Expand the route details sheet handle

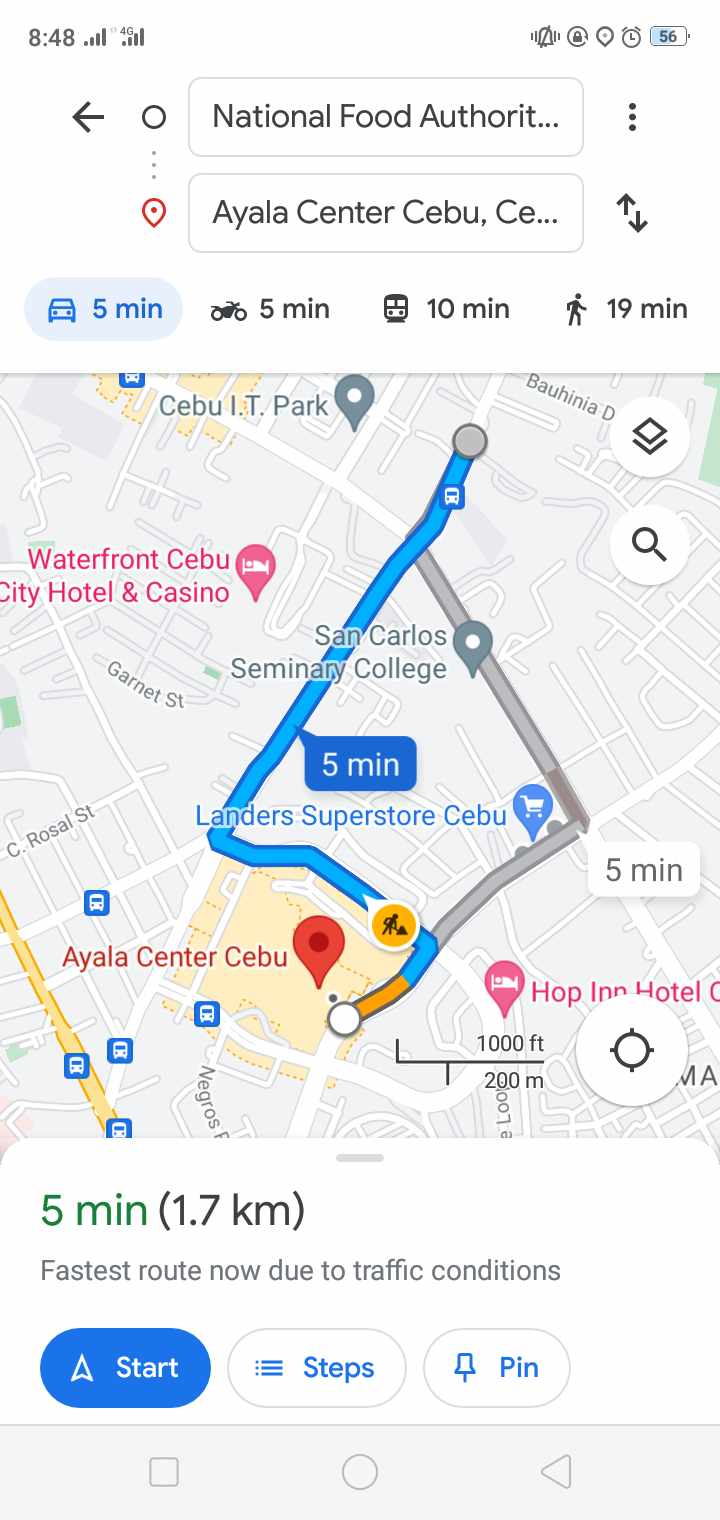pyautogui.click(x=360, y=1158)
